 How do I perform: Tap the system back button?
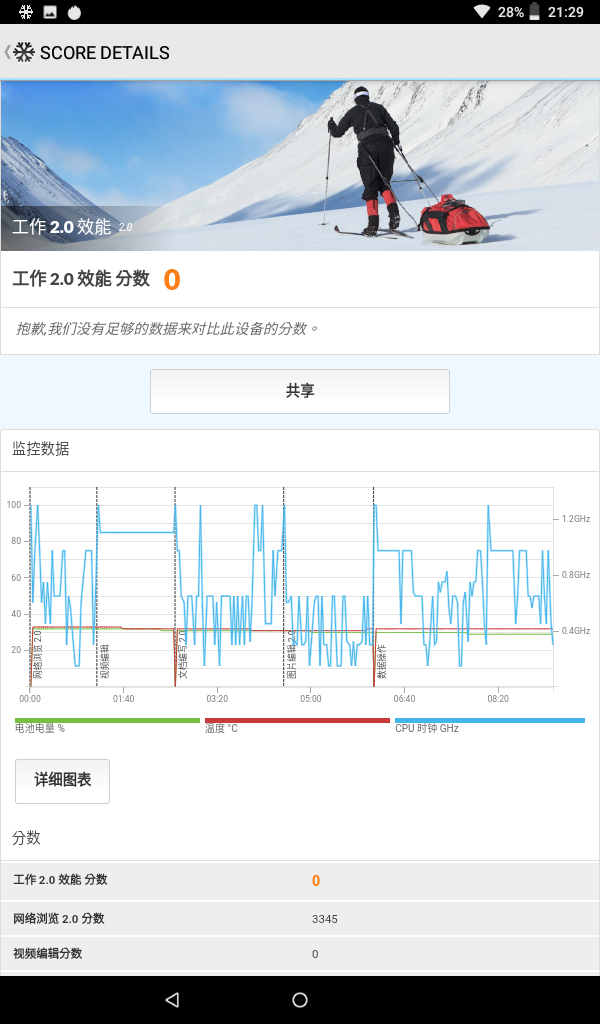pyautogui.click(x=172, y=1000)
